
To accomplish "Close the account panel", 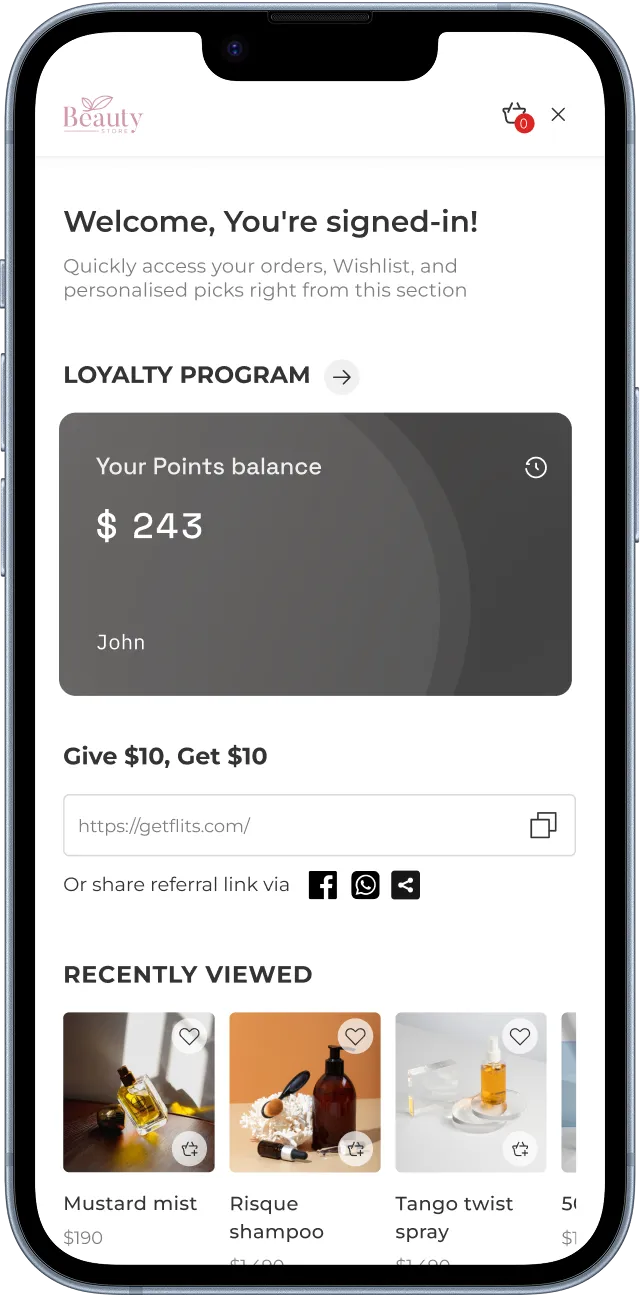I will tap(559, 115).
